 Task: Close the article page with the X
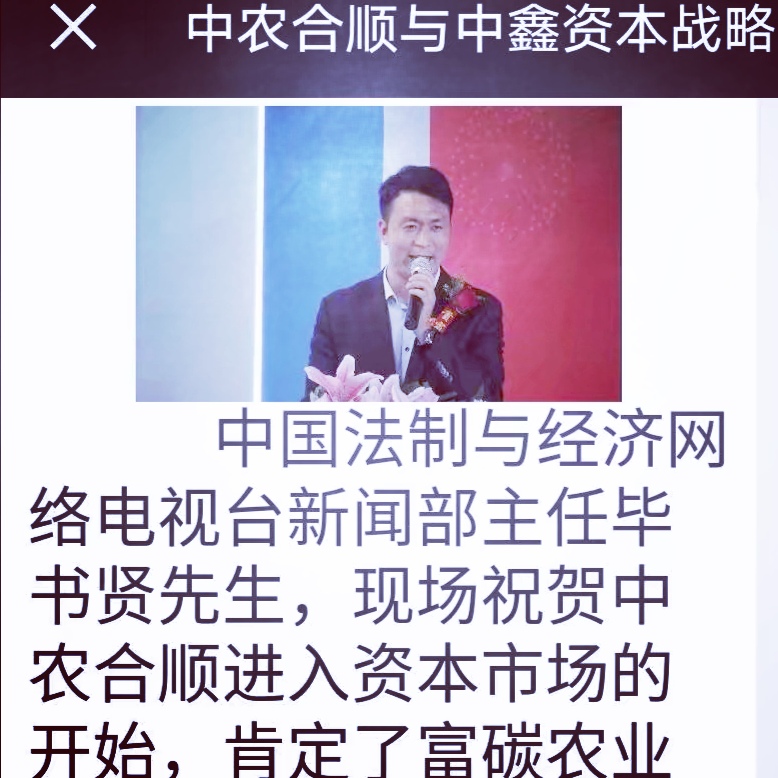click(74, 30)
